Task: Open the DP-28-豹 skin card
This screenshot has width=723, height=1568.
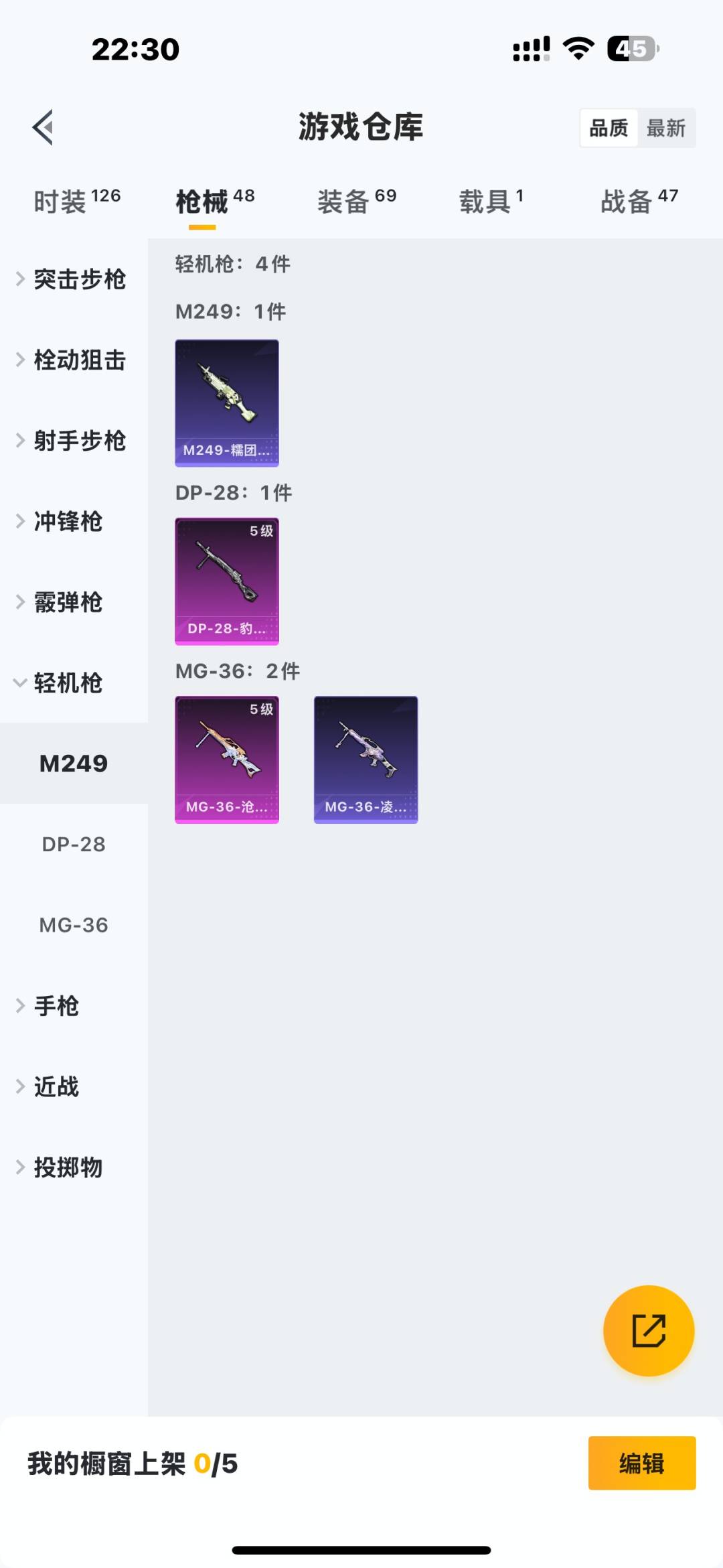Action: tap(227, 580)
